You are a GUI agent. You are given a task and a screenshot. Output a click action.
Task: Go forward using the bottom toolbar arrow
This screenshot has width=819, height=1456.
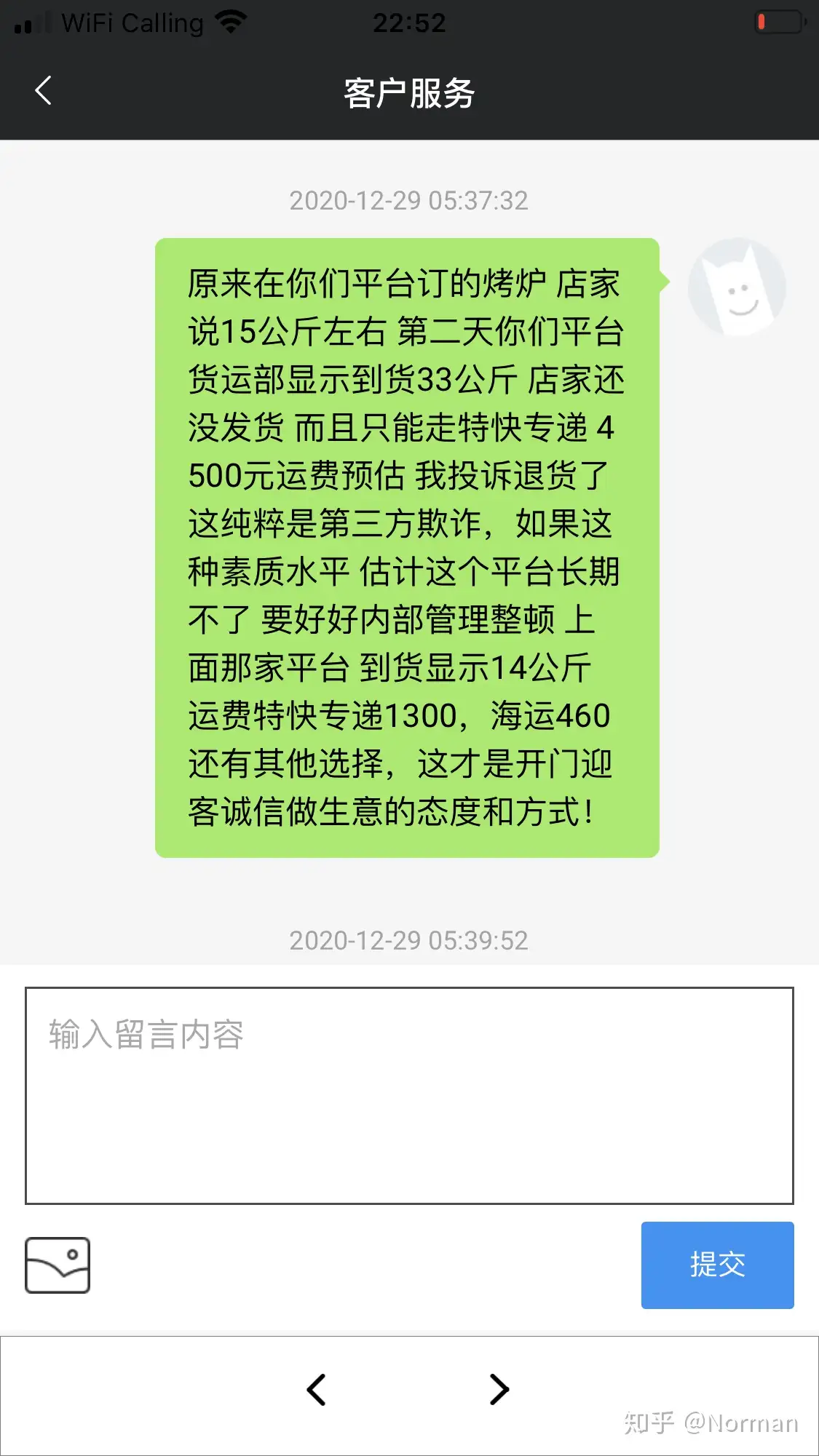click(499, 1389)
